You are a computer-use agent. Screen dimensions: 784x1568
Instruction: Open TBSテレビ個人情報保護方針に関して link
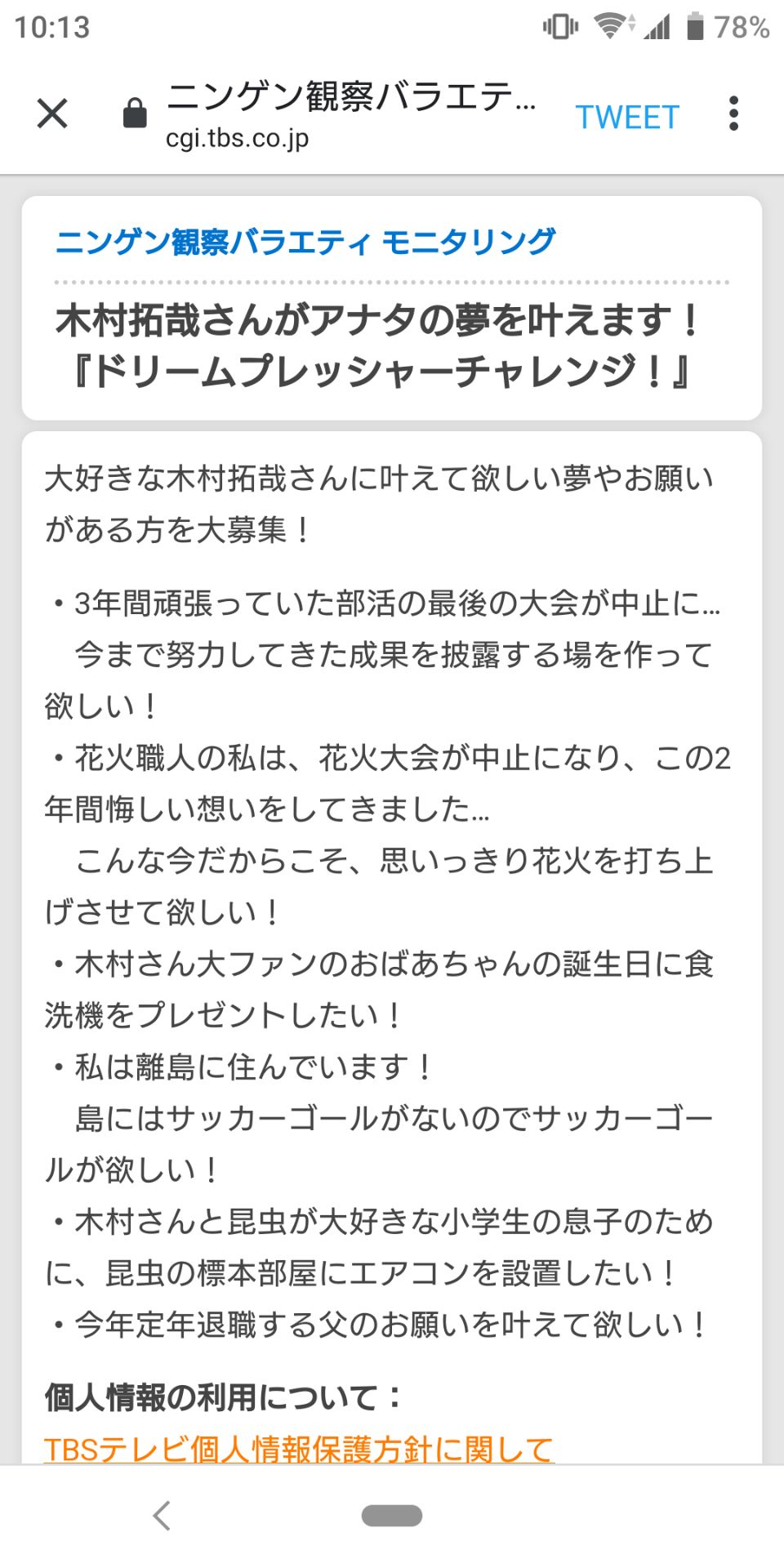pyautogui.click(x=299, y=1449)
